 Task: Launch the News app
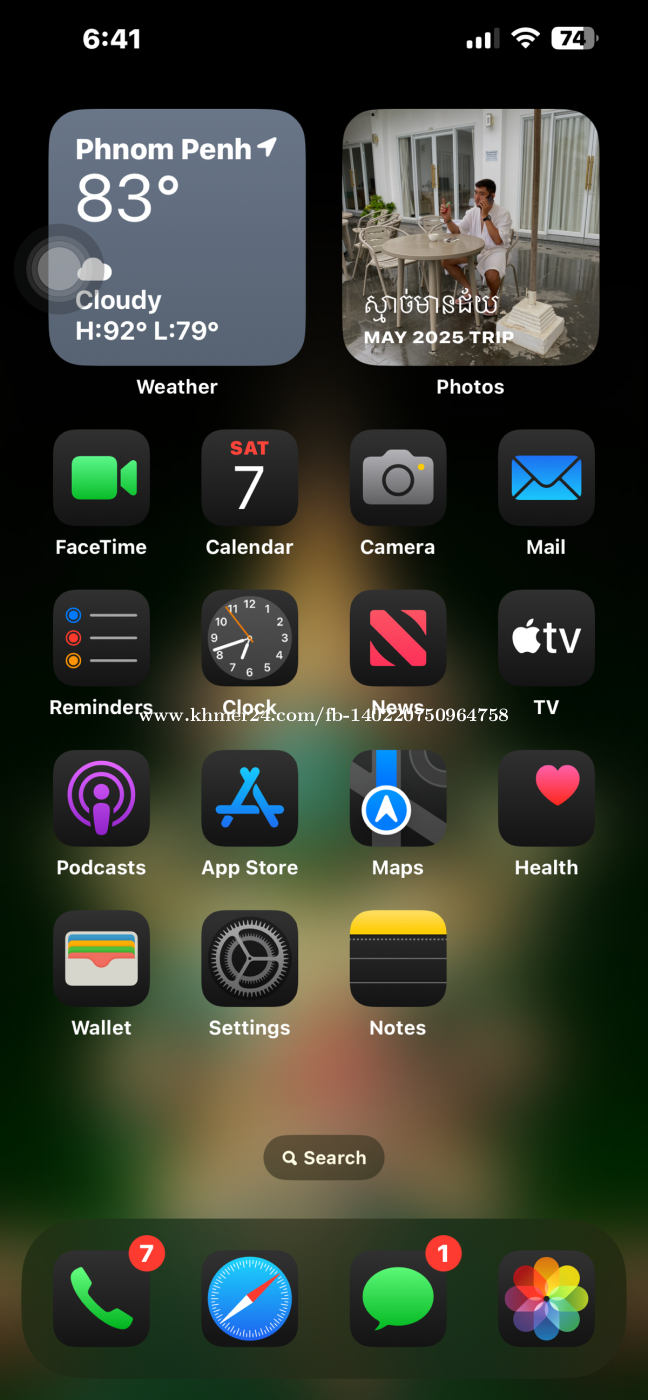pos(398,638)
